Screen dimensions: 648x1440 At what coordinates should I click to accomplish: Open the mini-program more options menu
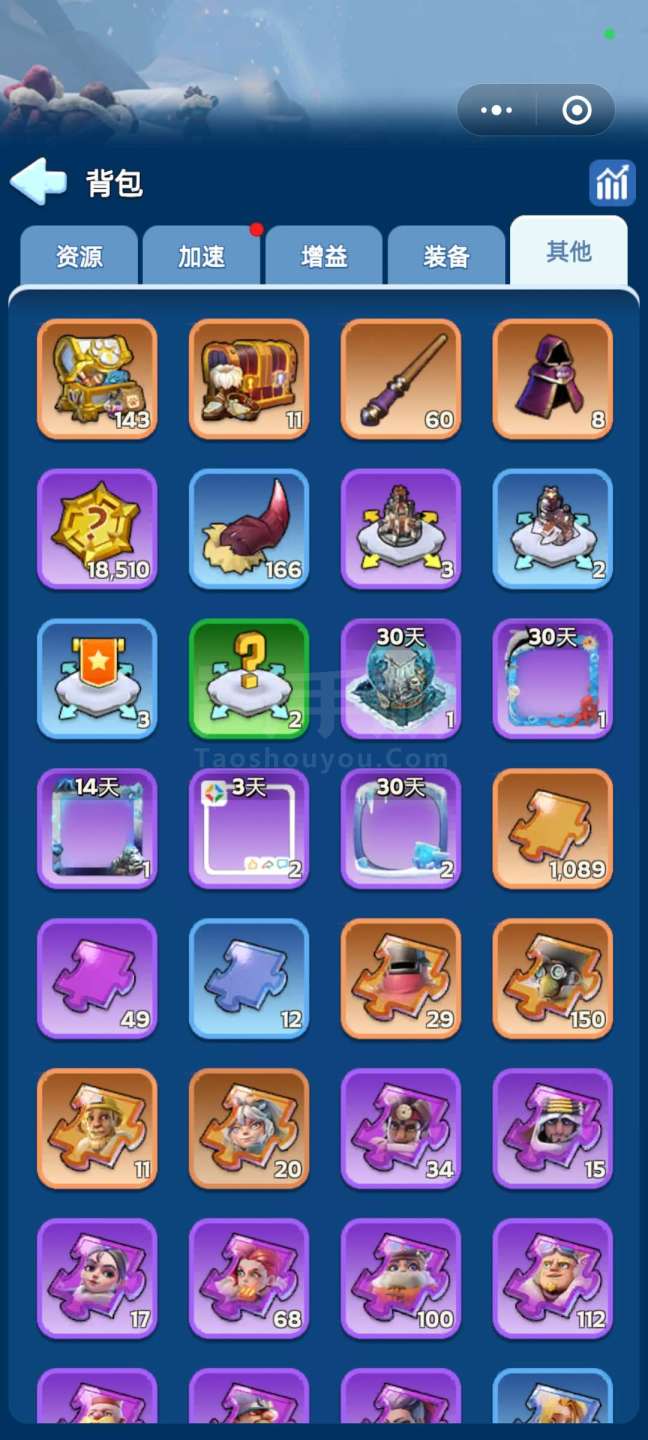pyautogui.click(x=497, y=110)
